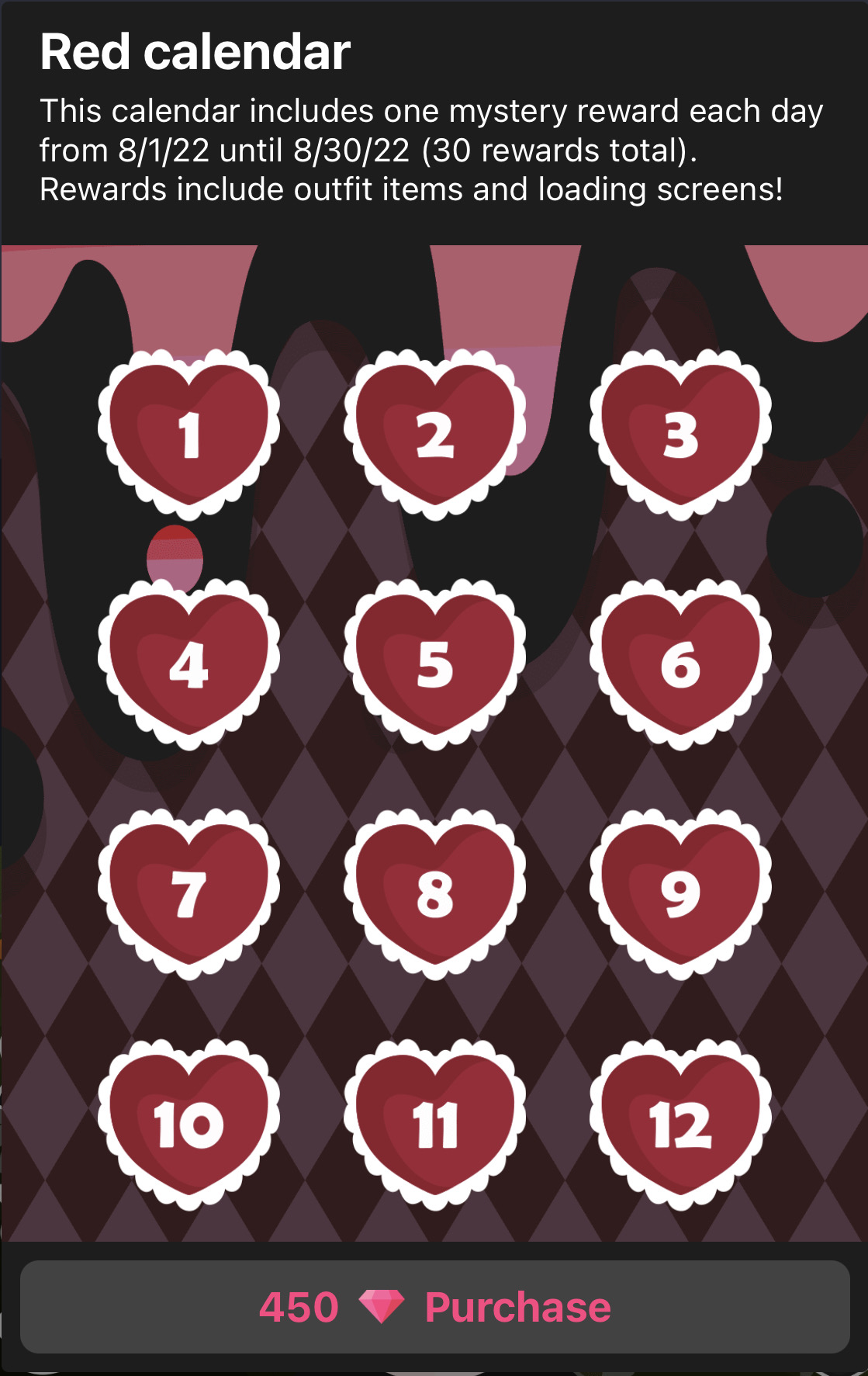Select the heart numbered 11
The image size is (868, 1376).
[434, 1125]
